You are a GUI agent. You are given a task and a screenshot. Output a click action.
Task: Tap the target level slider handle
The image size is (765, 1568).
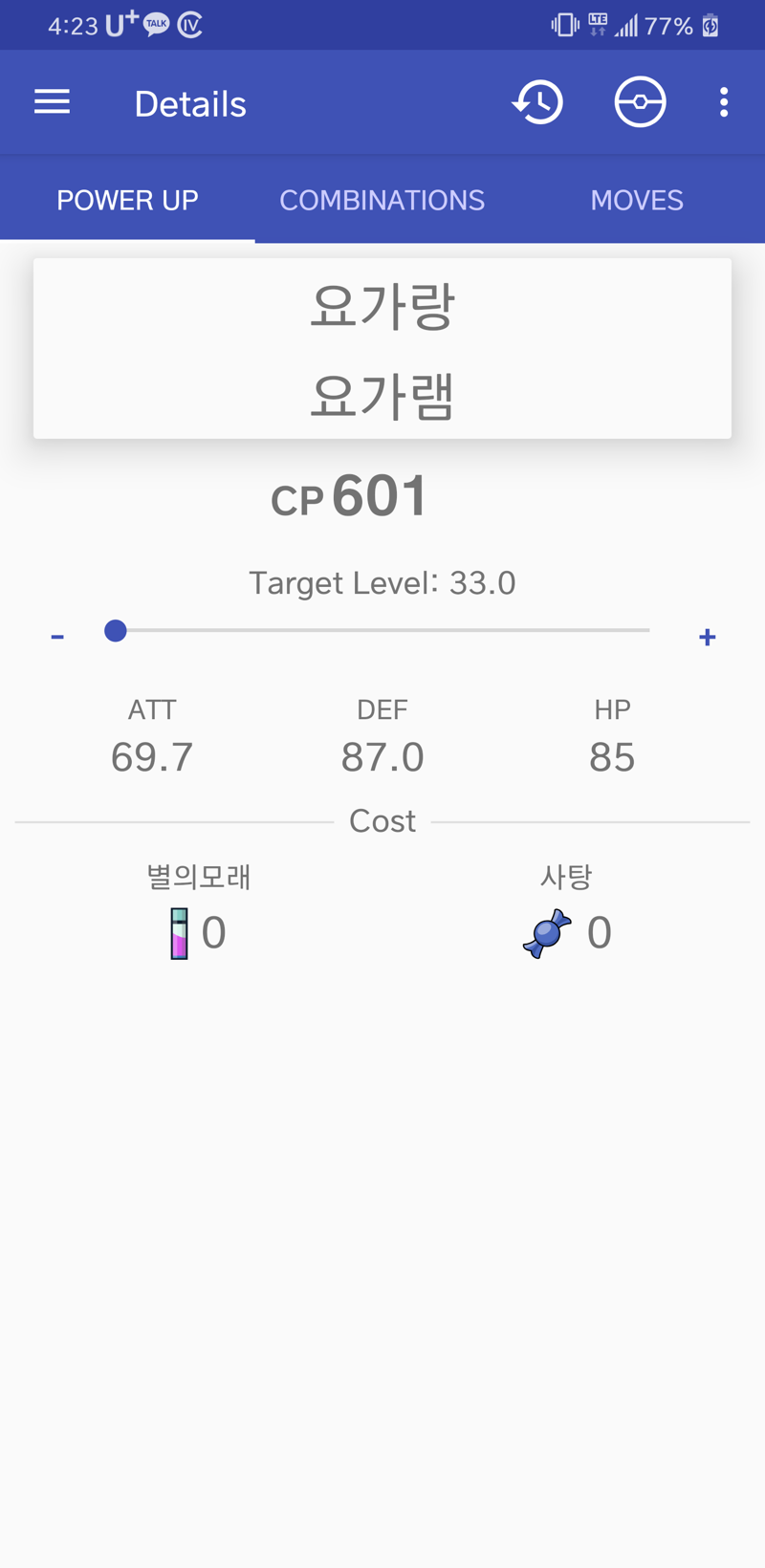click(x=116, y=630)
